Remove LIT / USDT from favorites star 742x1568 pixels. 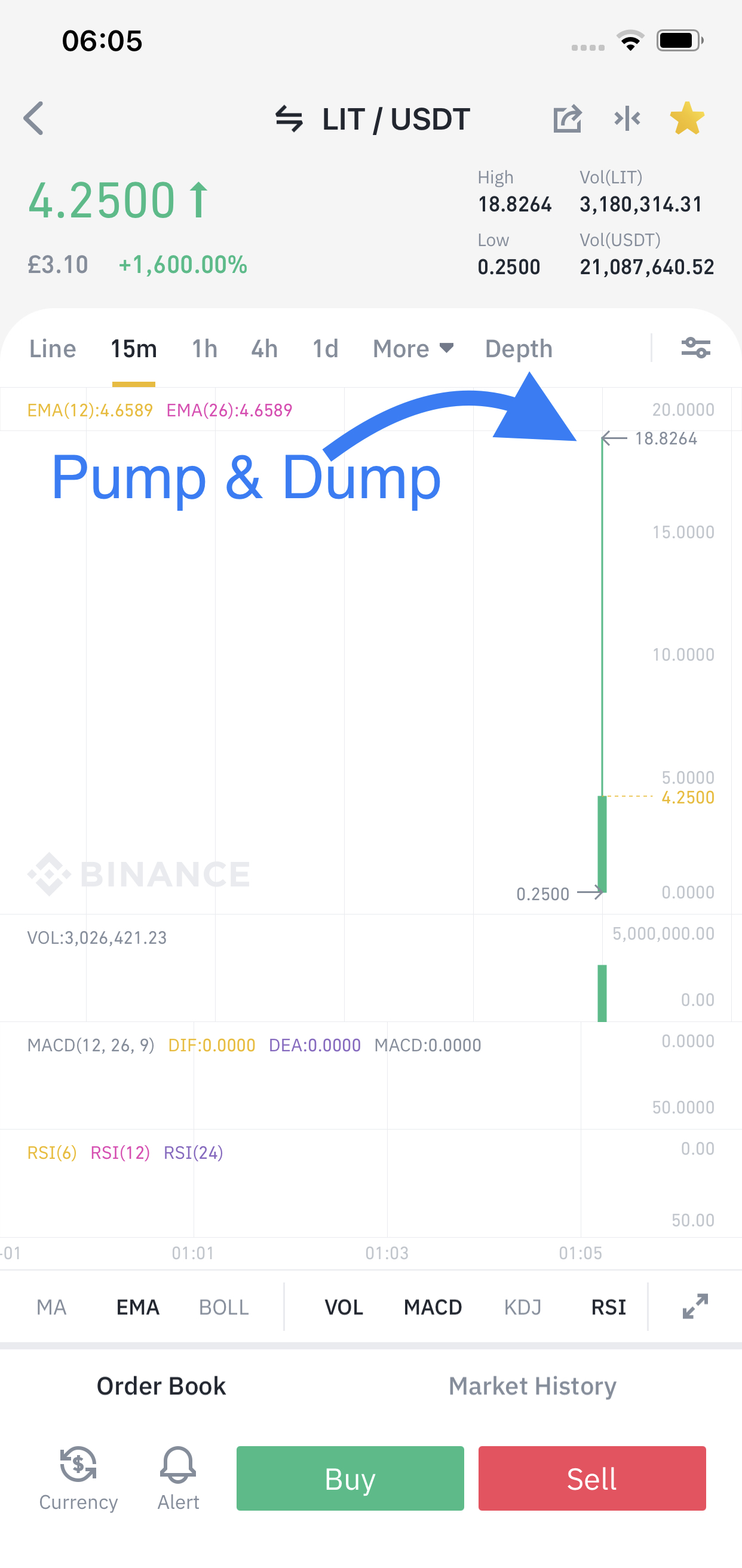(x=687, y=118)
